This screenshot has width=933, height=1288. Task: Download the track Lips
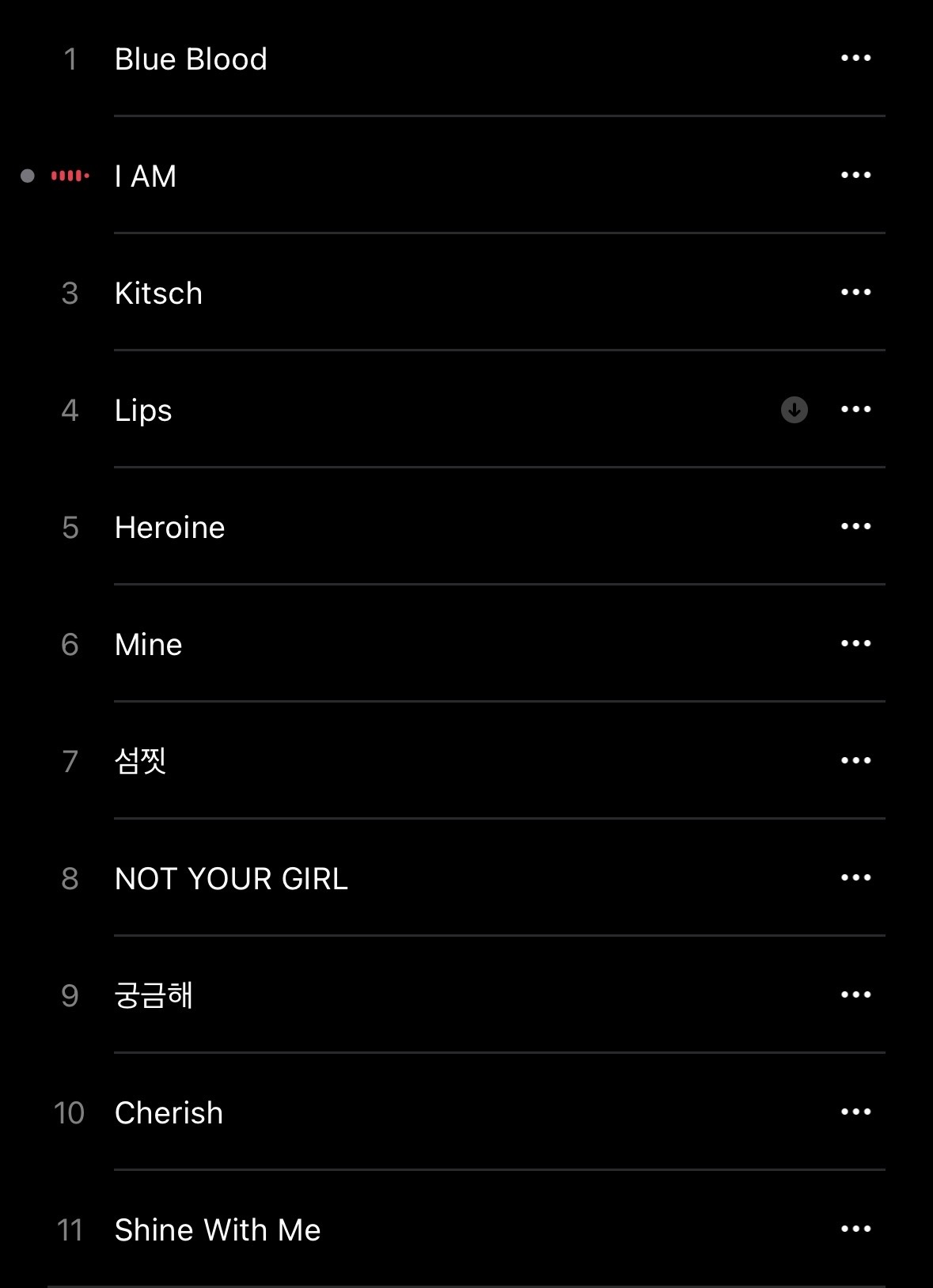pyautogui.click(x=795, y=410)
